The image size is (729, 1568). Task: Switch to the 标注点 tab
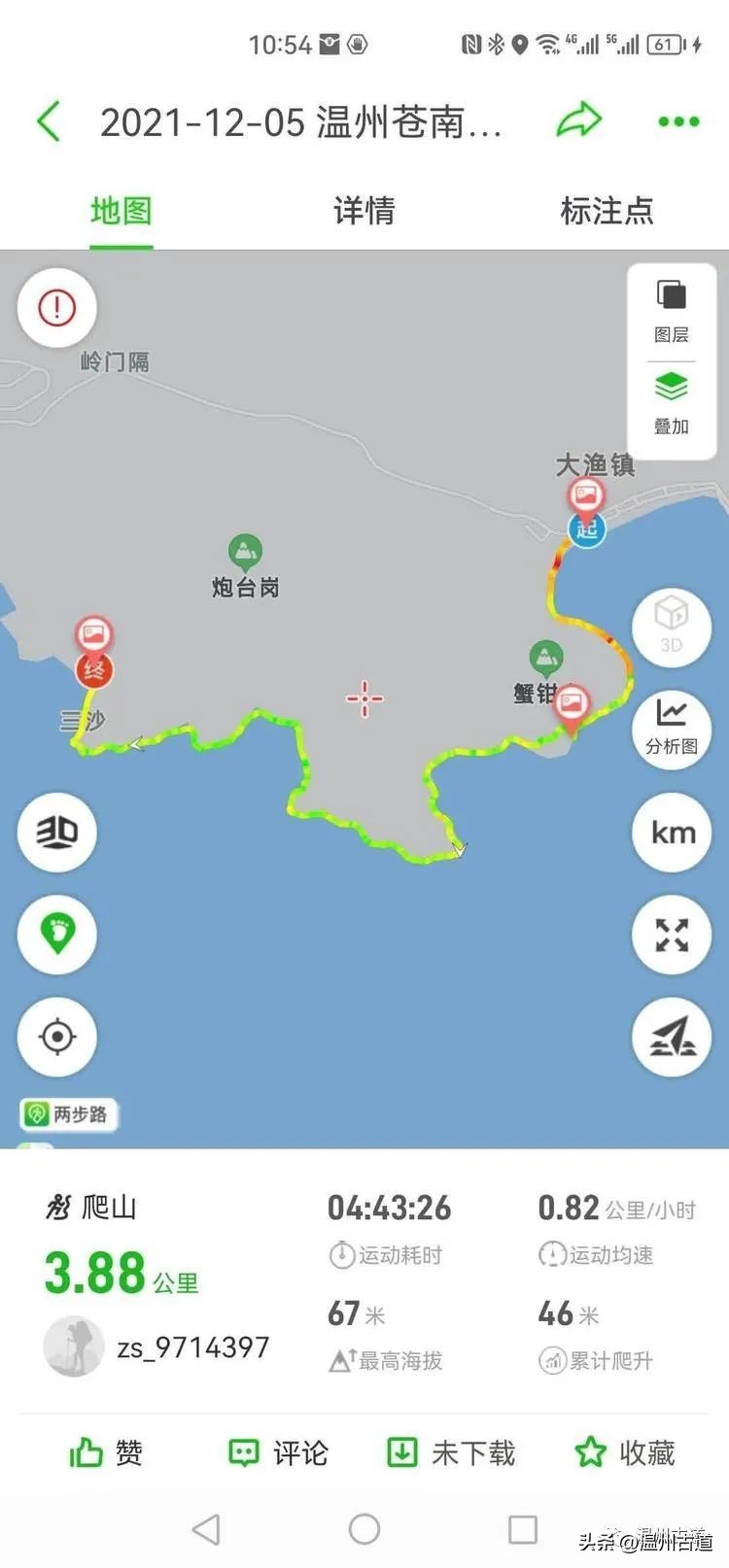tap(607, 211)
